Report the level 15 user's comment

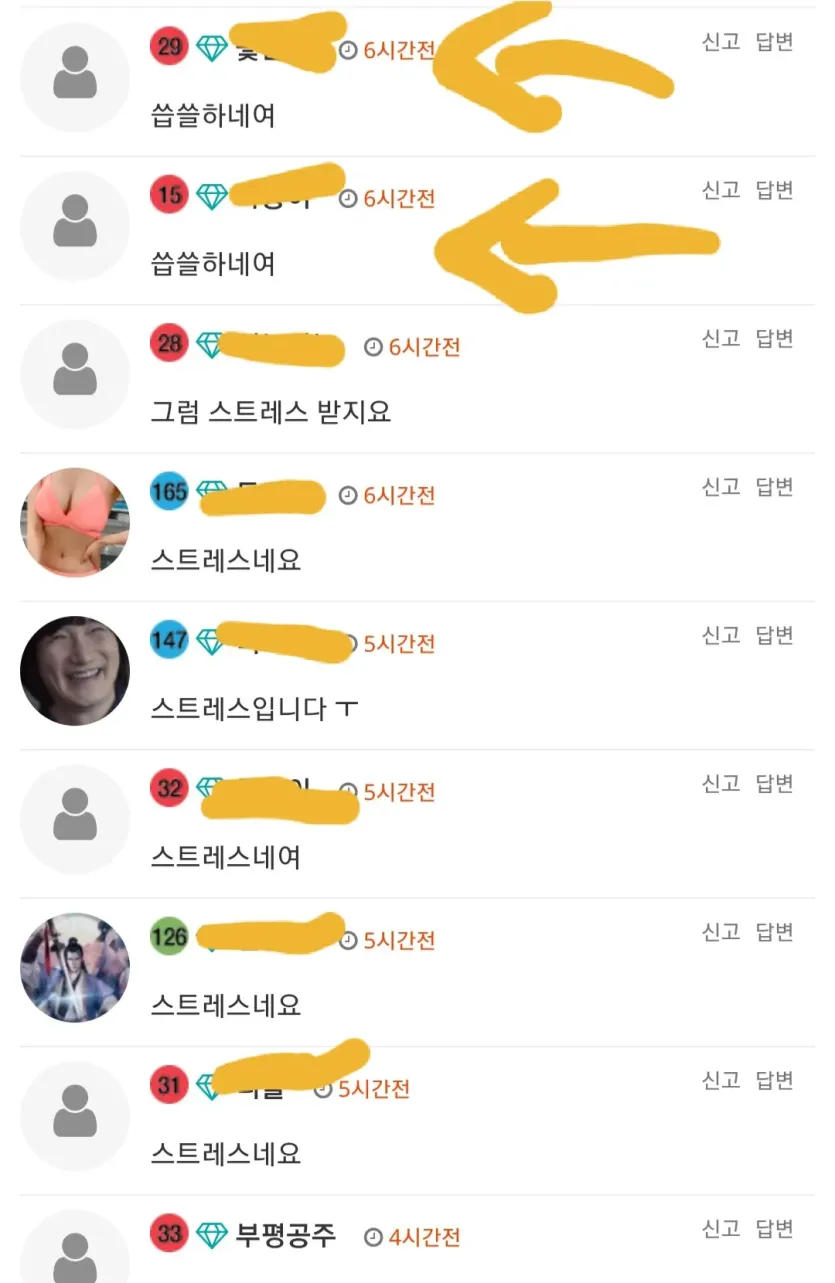click(720, 190)
